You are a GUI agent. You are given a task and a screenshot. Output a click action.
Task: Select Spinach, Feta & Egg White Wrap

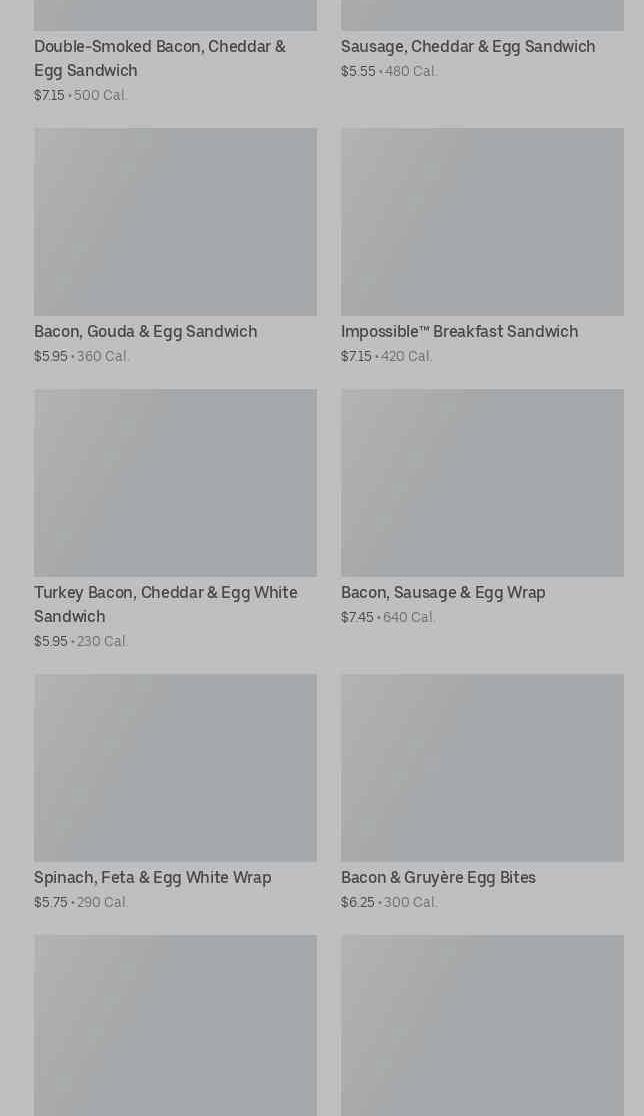175,792
